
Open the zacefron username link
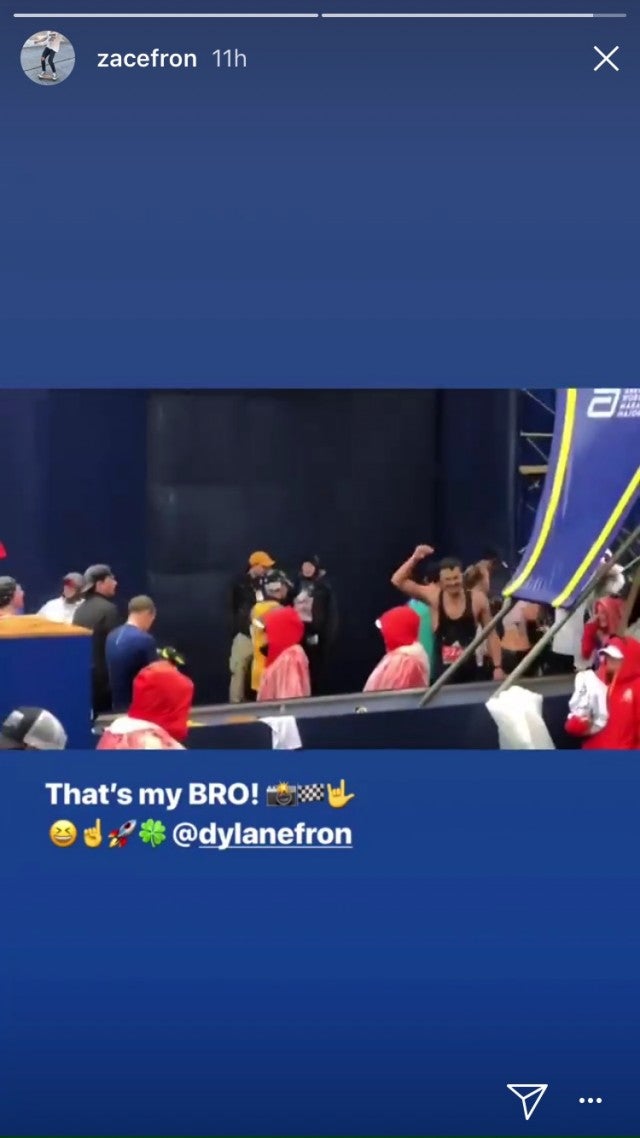(147, 59)
